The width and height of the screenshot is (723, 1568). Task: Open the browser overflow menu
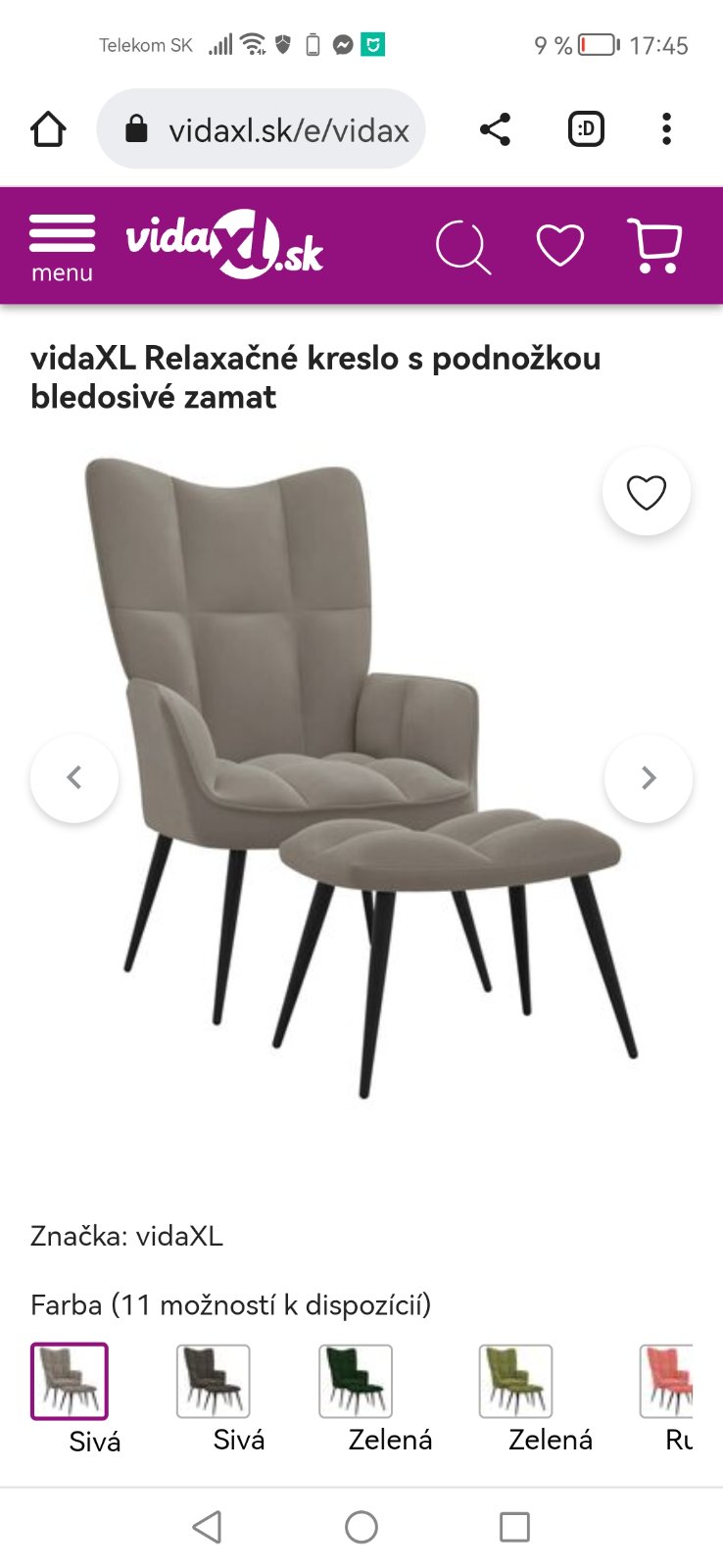[666, 129]
